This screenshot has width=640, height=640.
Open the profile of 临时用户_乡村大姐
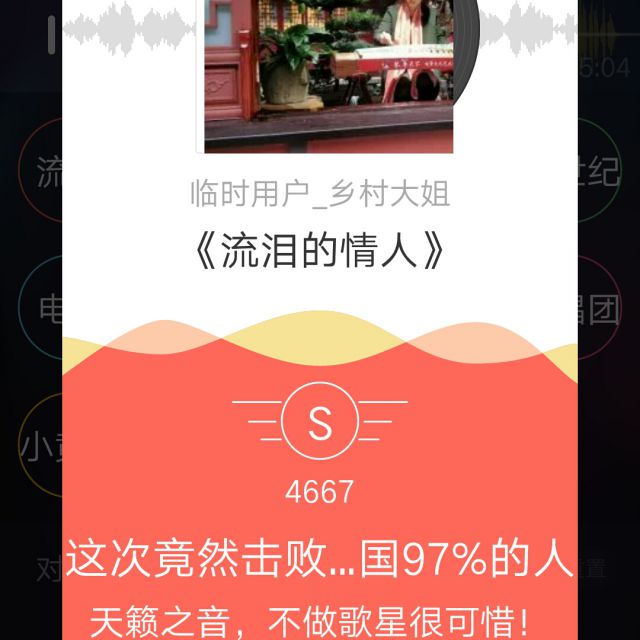click(320, 194)
